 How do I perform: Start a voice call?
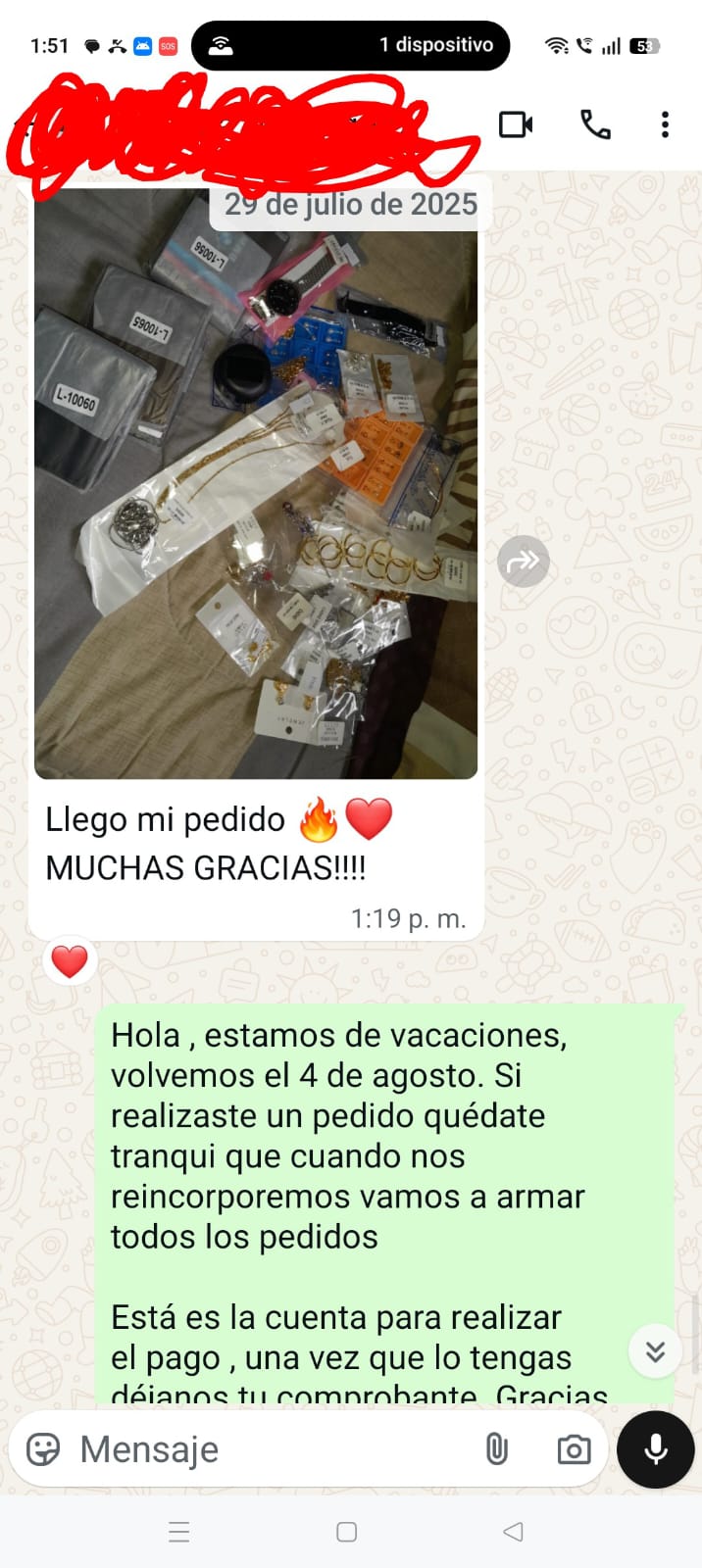tap(595, 125)
